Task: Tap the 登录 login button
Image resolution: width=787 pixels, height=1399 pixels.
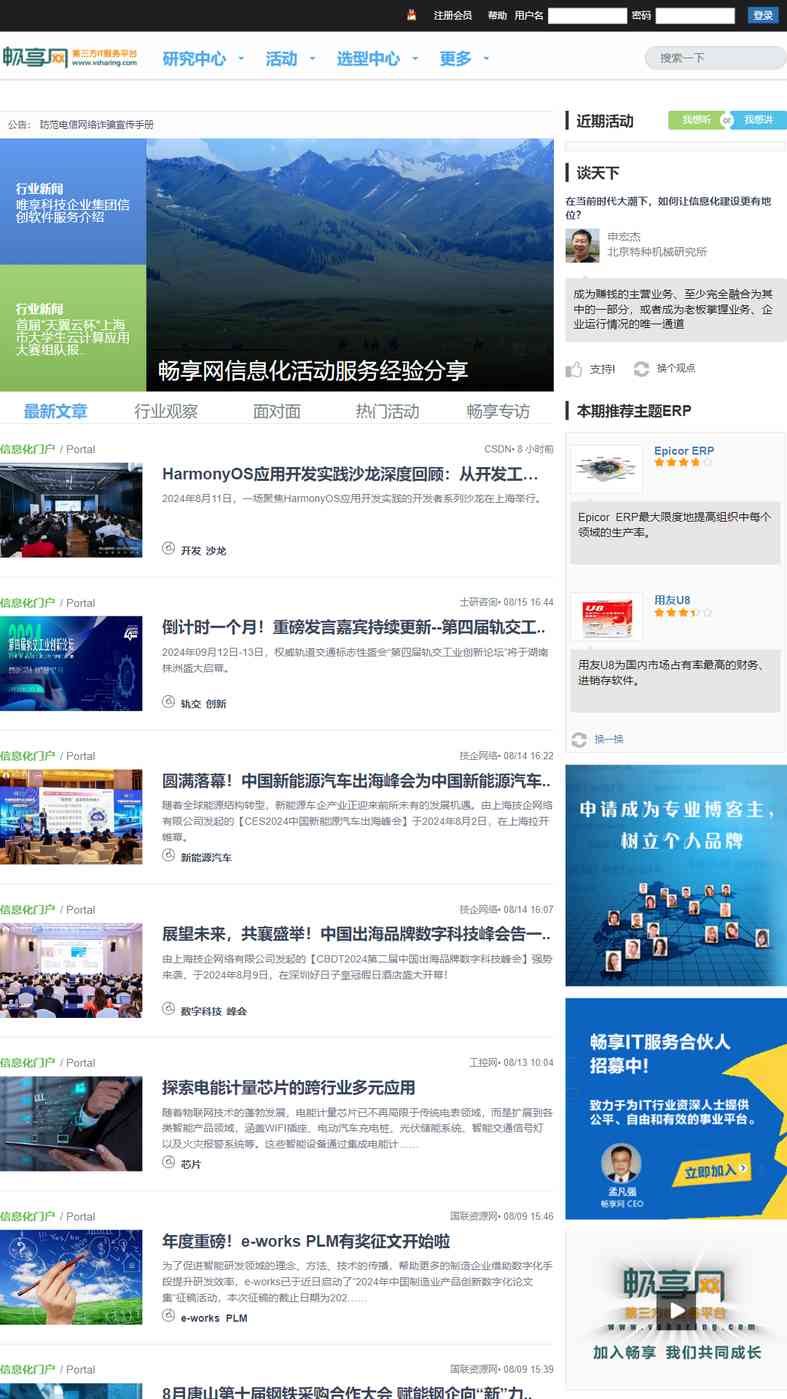Action: [763, 15]
